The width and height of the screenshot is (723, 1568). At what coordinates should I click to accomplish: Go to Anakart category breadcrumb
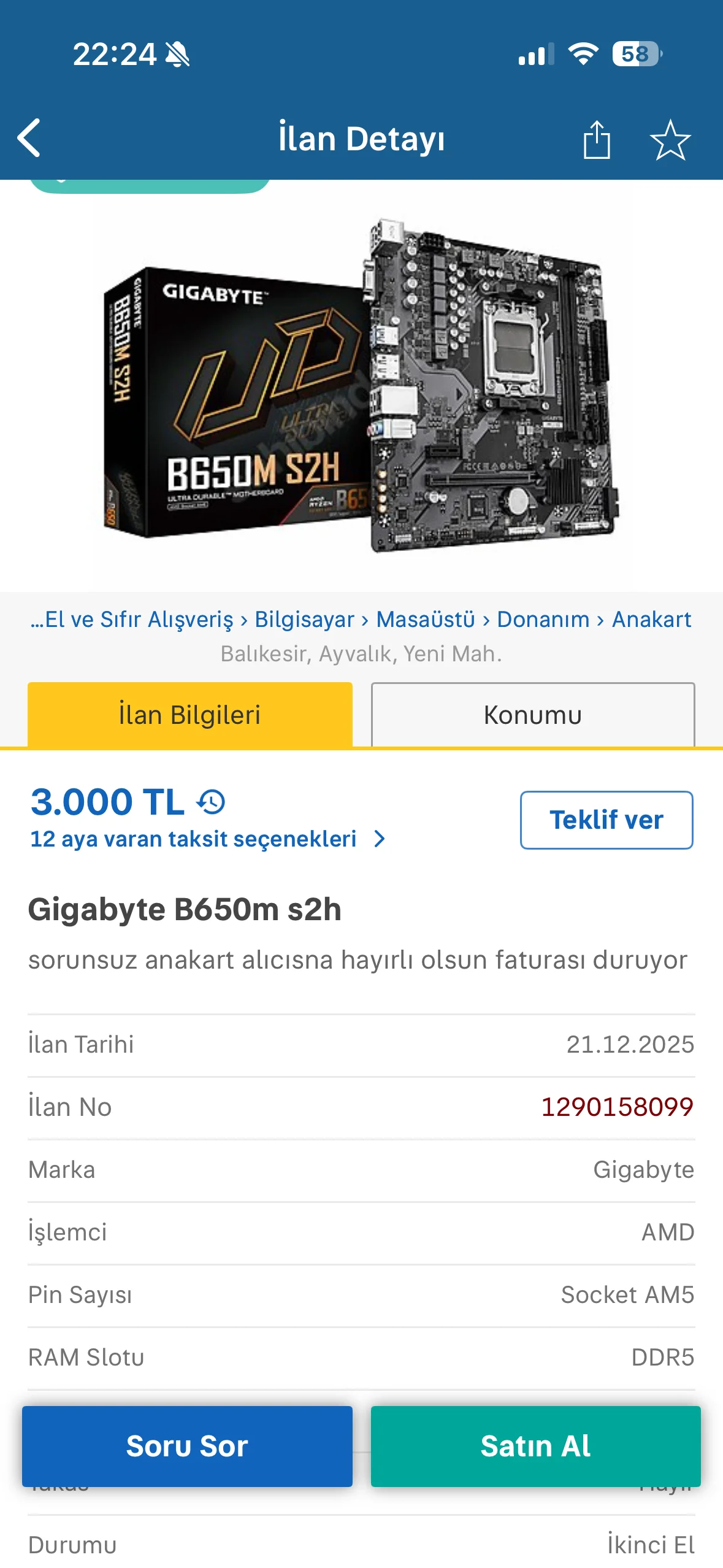tap(651, 620)
